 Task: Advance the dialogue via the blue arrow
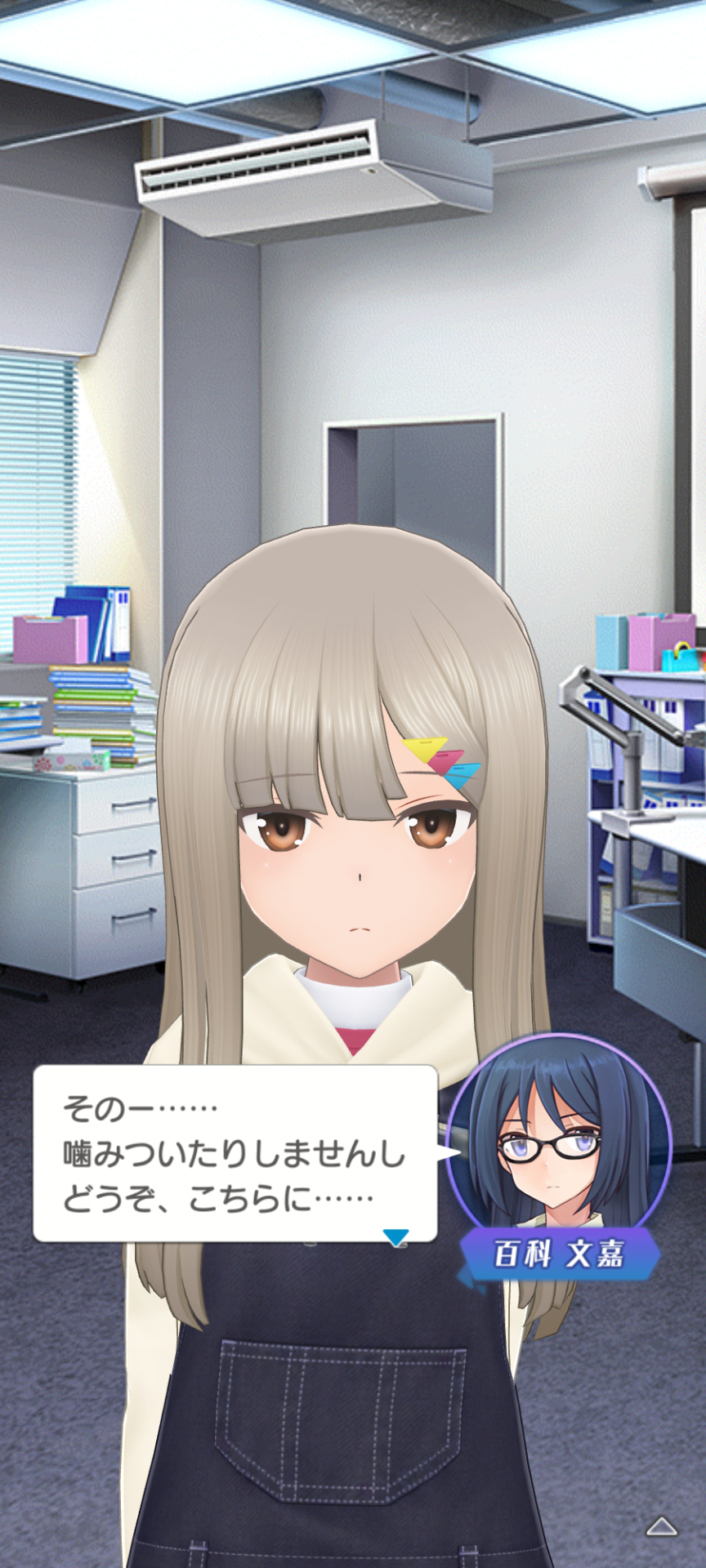396,1237
